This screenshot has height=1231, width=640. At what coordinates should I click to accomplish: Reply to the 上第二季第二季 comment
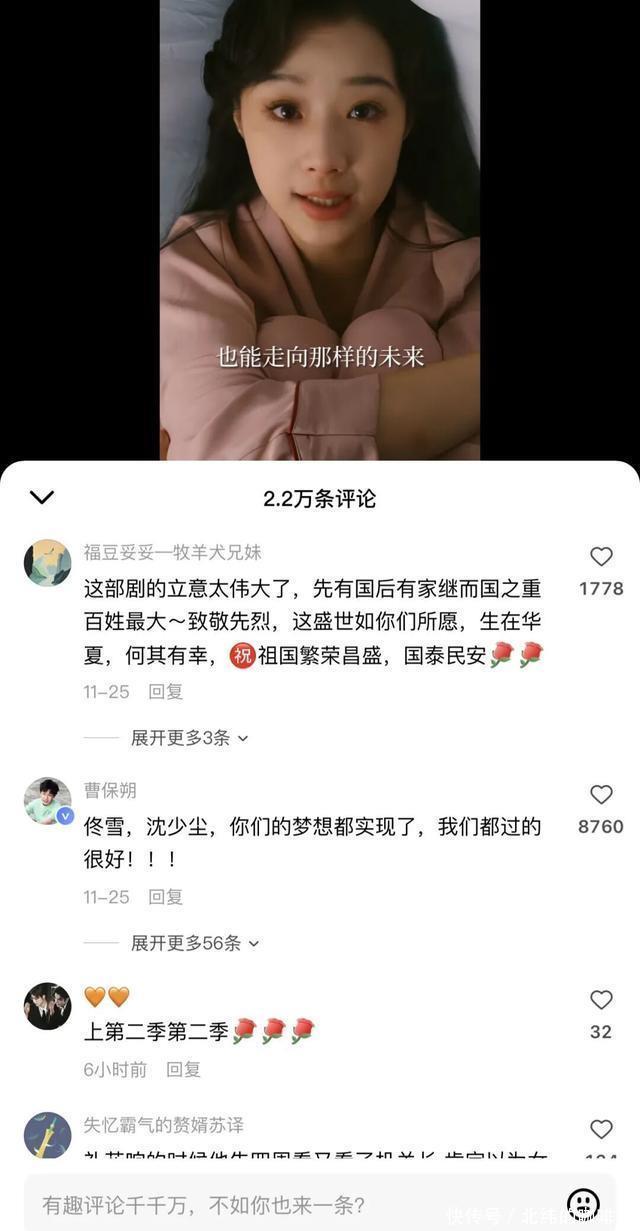183,1069
